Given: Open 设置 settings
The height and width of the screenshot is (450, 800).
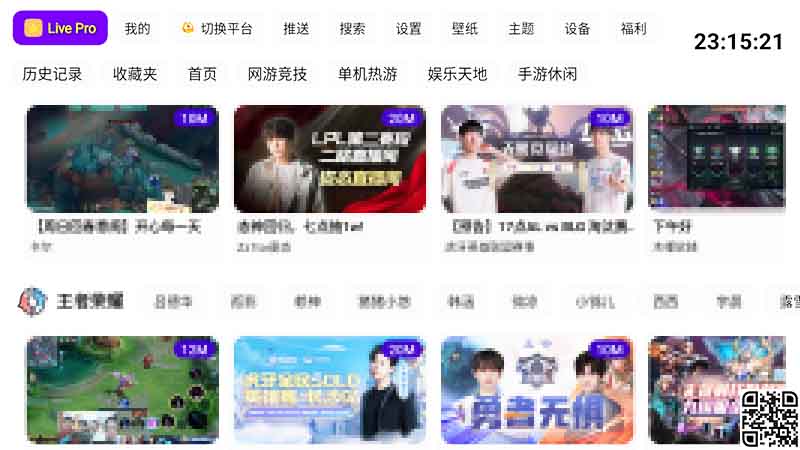Looking at the screenshot, I should tap(408, 29).
